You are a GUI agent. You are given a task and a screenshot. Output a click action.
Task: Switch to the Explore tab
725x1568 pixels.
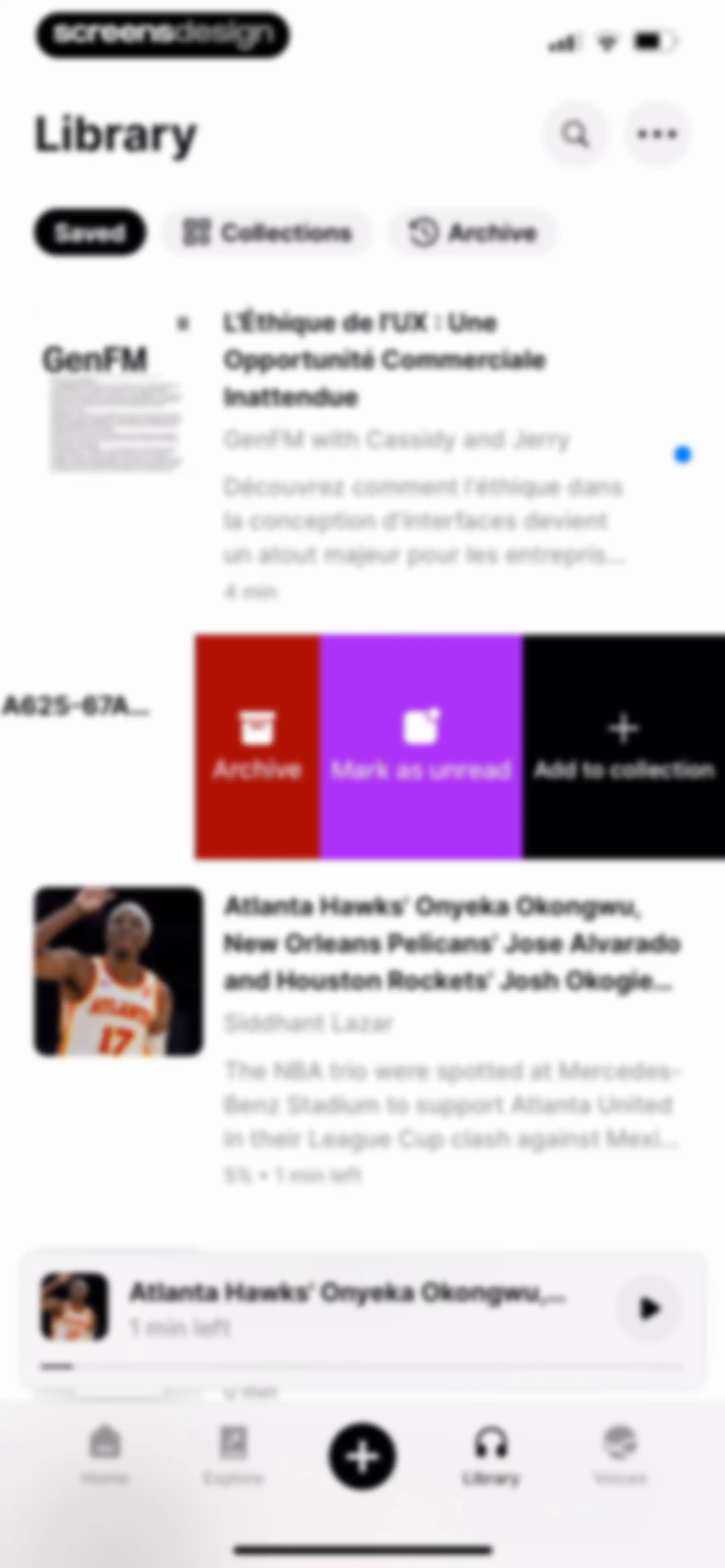tap(233, 1456)
